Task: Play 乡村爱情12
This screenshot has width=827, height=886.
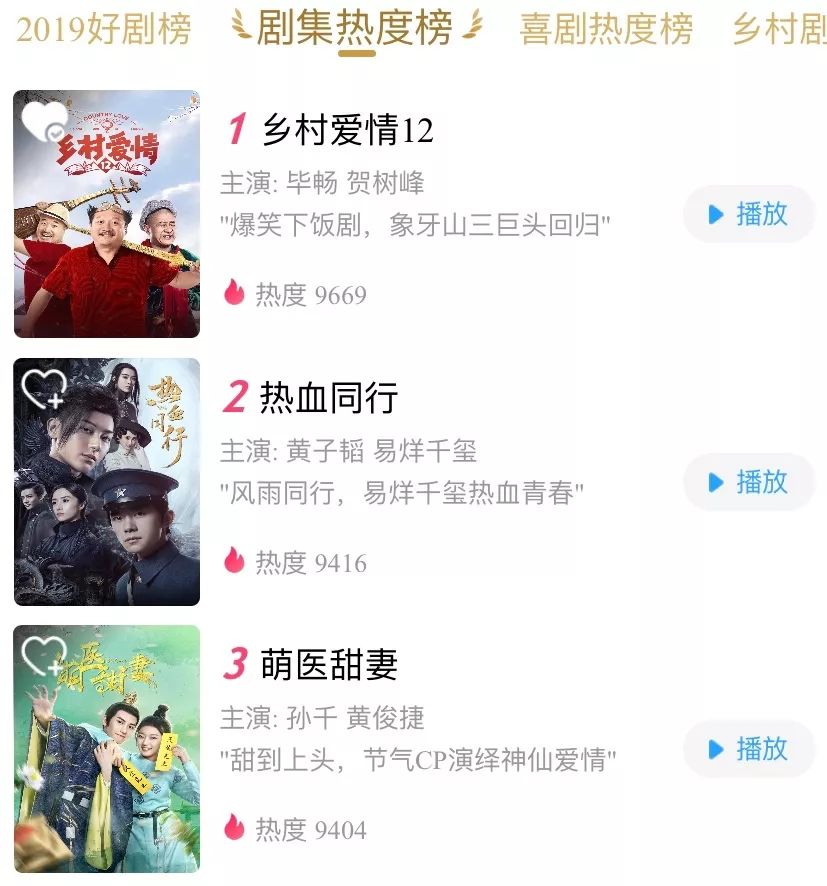Action: [749, 214]
